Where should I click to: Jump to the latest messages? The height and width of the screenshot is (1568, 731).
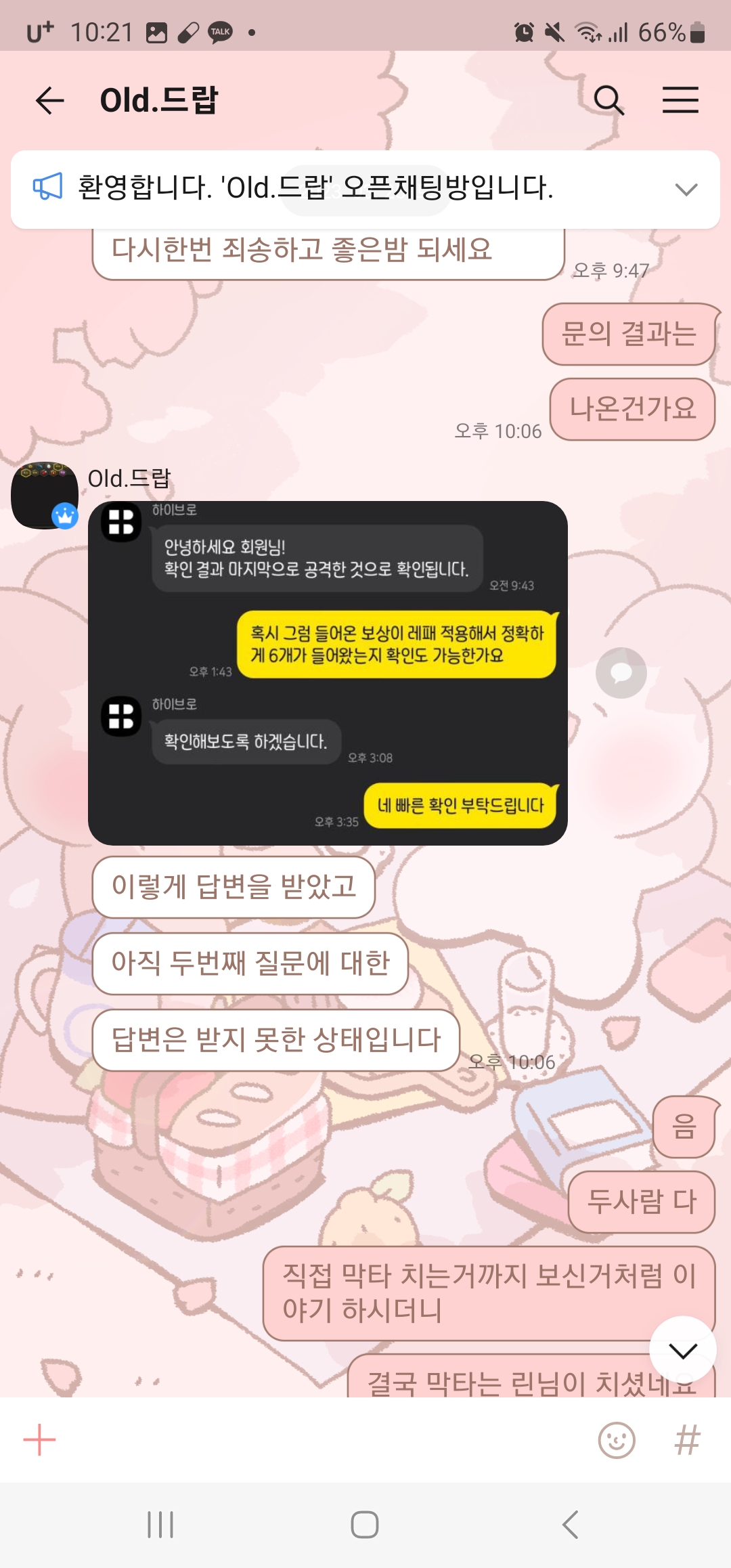(x=683, y=1351)
